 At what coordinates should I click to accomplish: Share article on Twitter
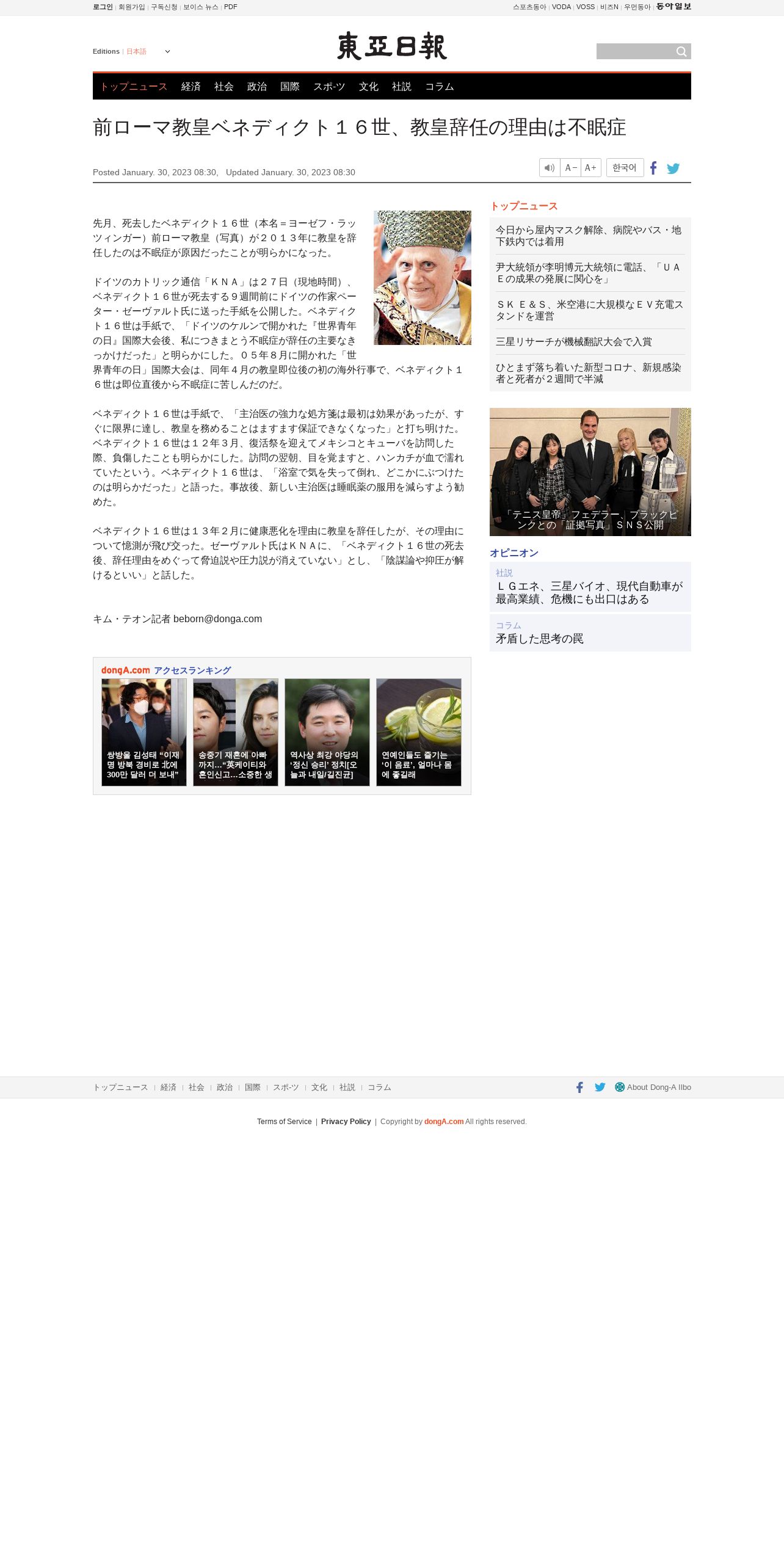tap(673, 169)
